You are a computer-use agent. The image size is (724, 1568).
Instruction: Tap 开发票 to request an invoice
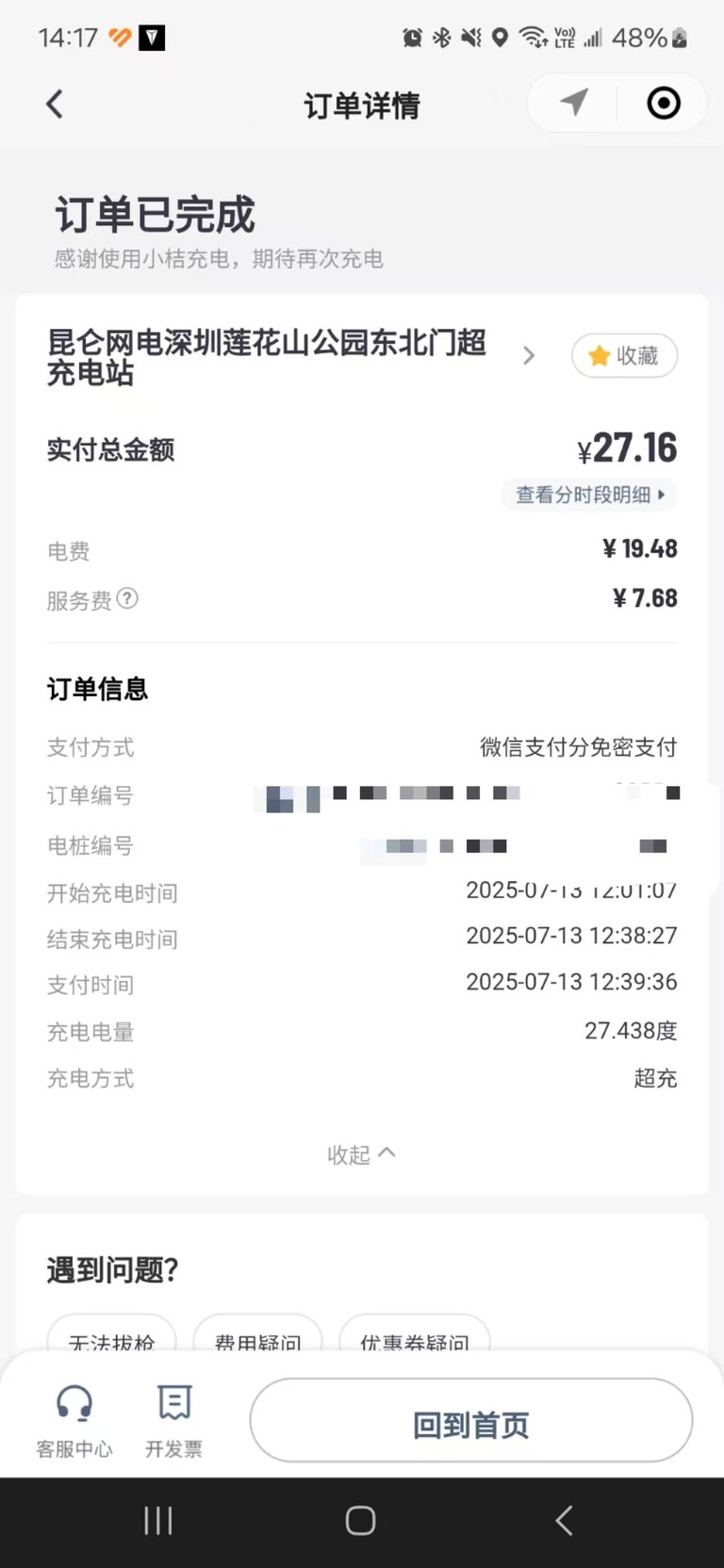[x=173, y=1421]
